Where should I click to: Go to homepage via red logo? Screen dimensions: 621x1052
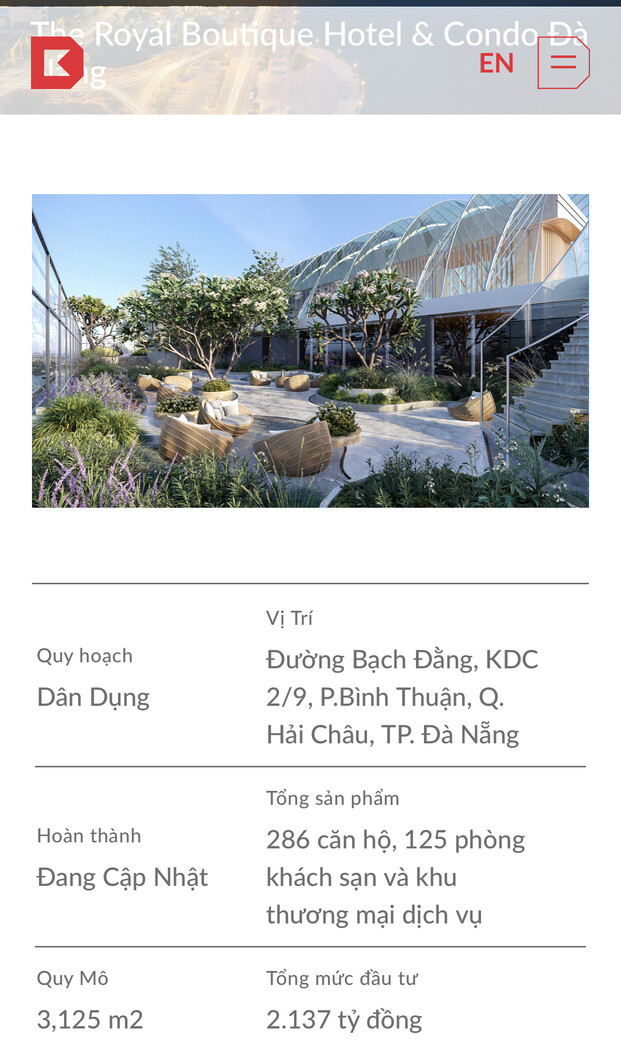56,63
